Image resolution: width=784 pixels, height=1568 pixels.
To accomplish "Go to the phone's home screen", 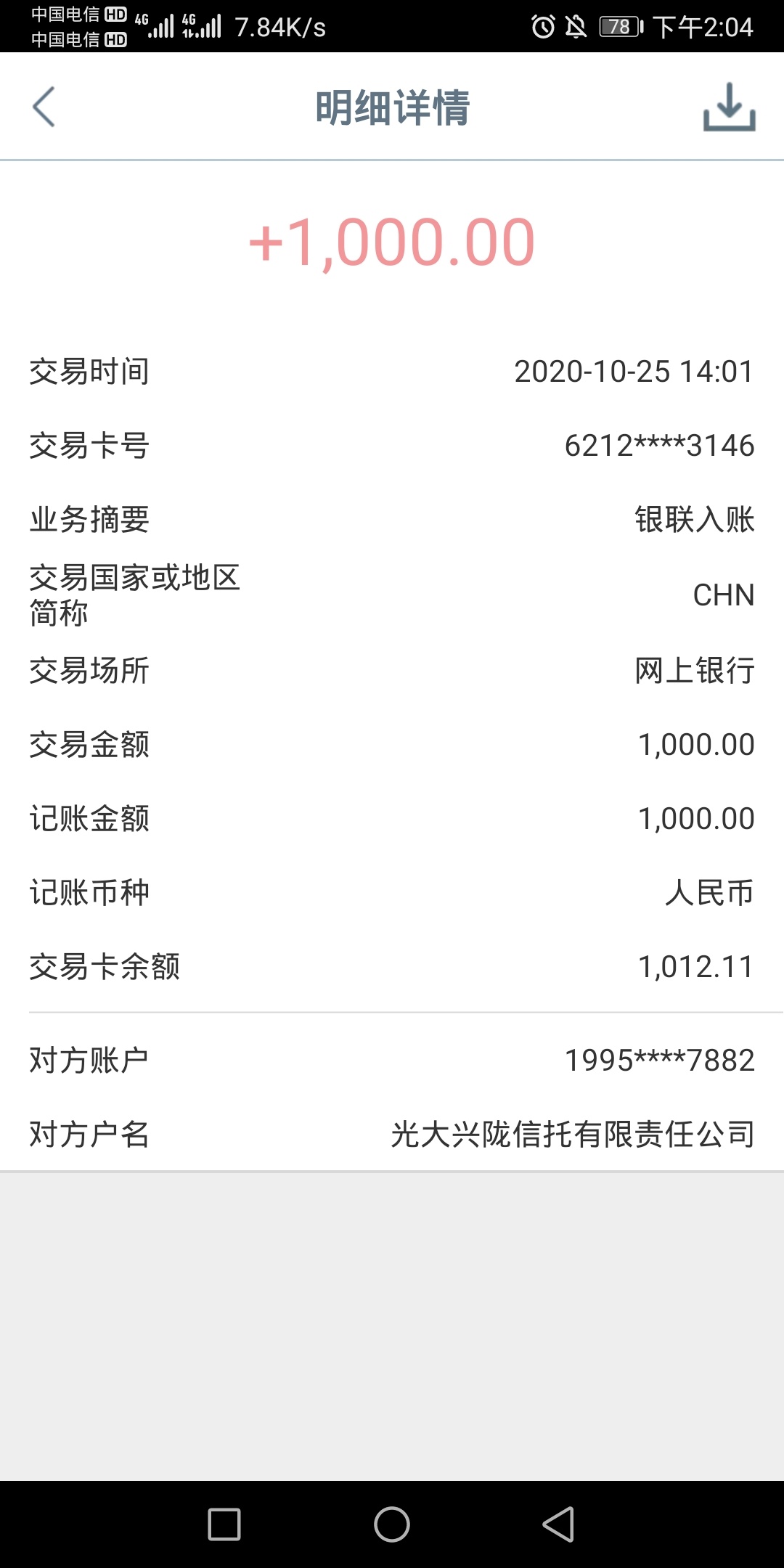I will pos(392,1524).
